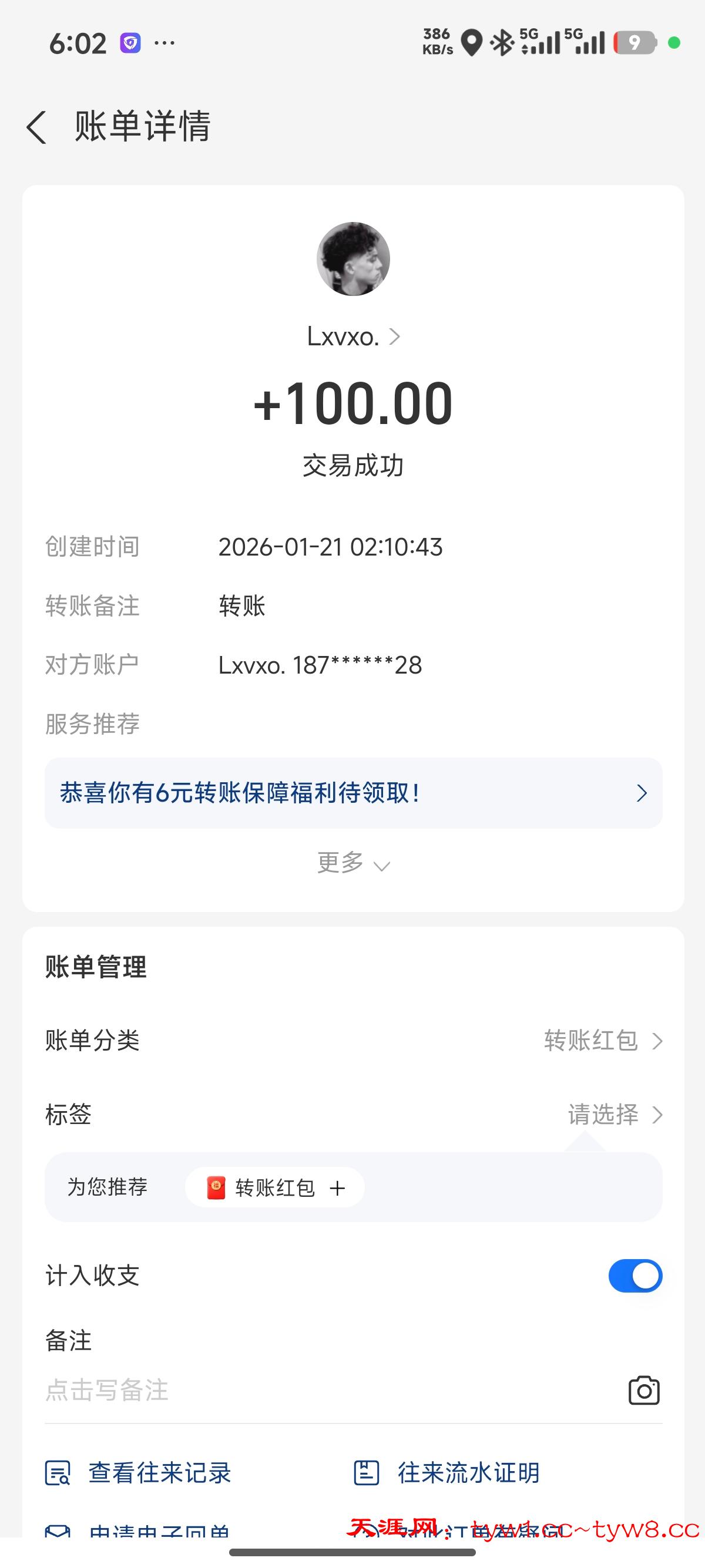Add the recommended 转账红包 tag

tap(275, 1187)
